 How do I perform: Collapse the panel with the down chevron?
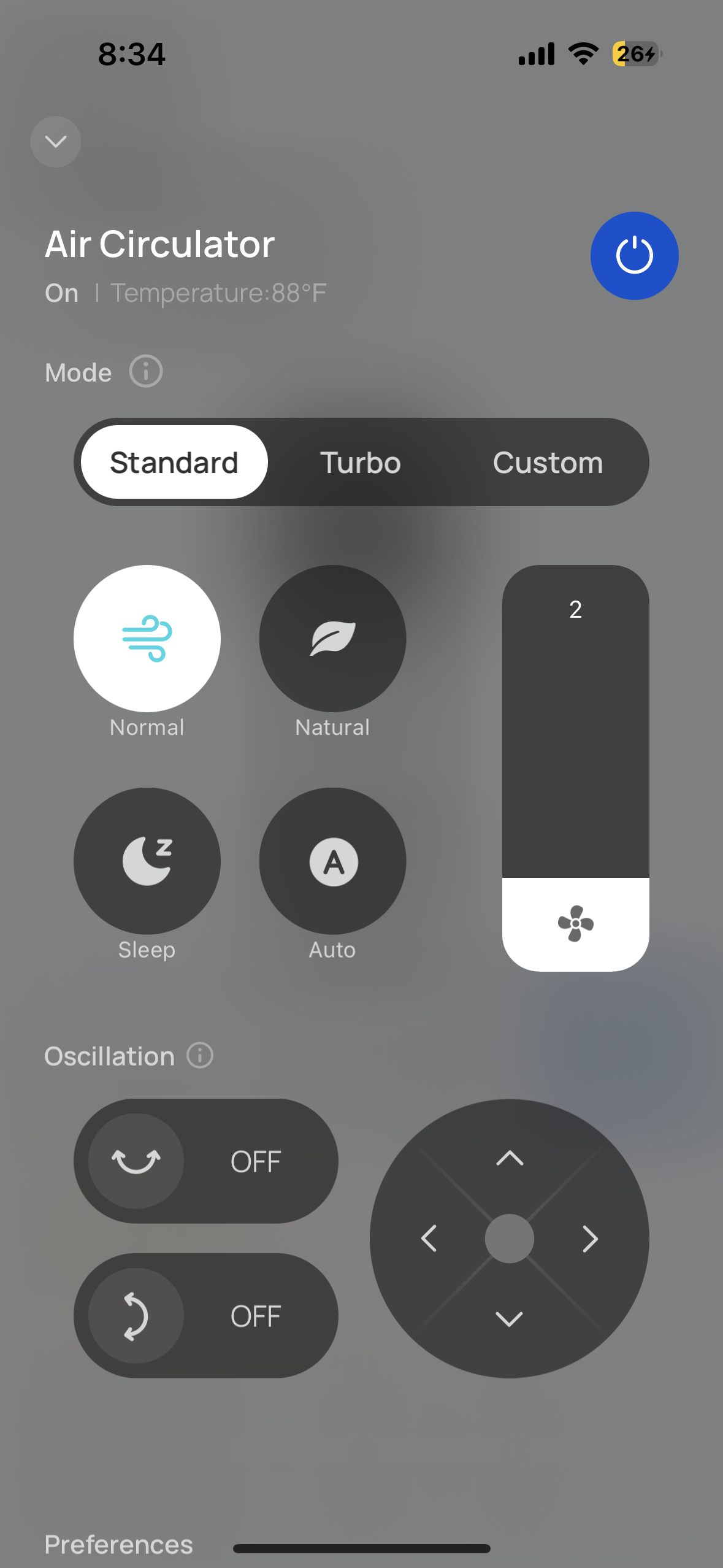tap(56, 142)
